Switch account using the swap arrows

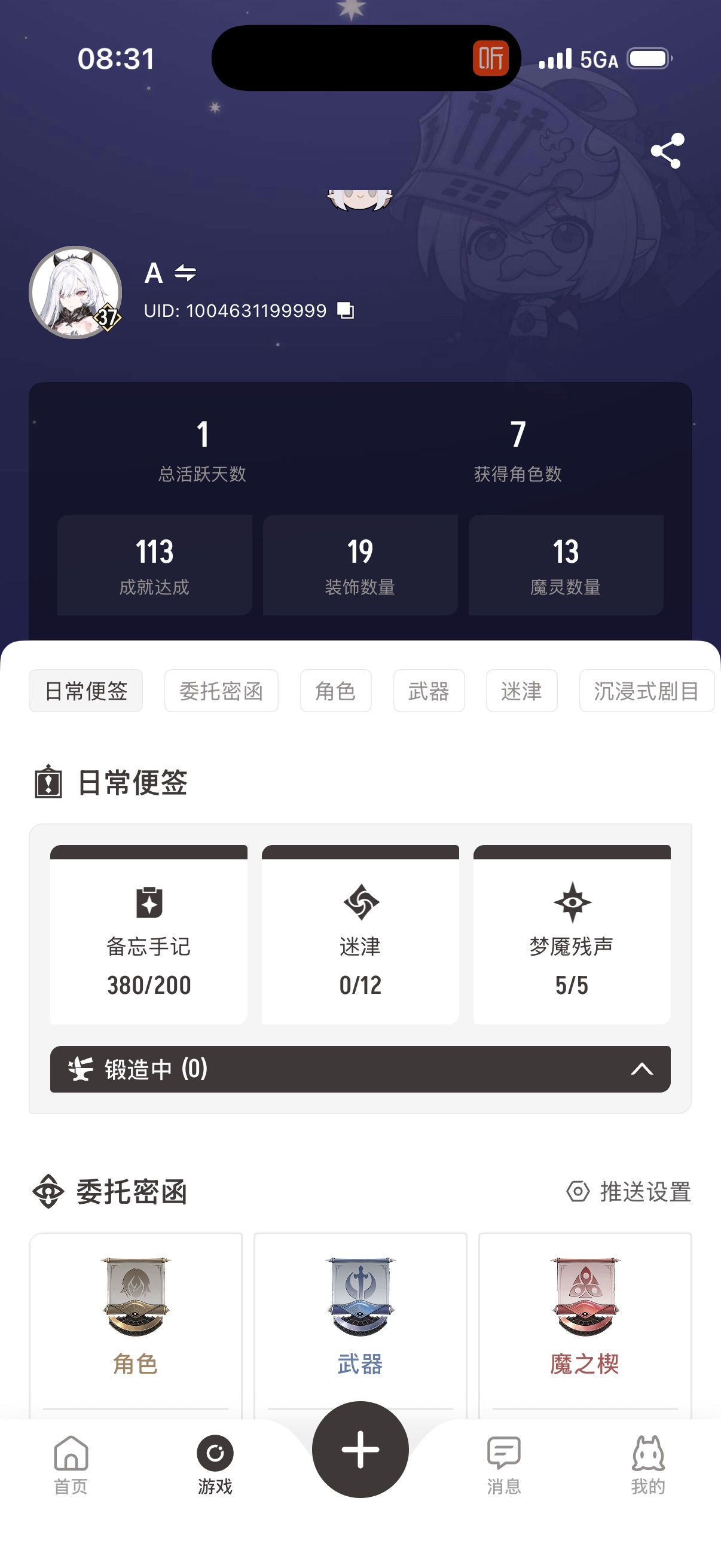pyautogui.click(x=185, y=273)
